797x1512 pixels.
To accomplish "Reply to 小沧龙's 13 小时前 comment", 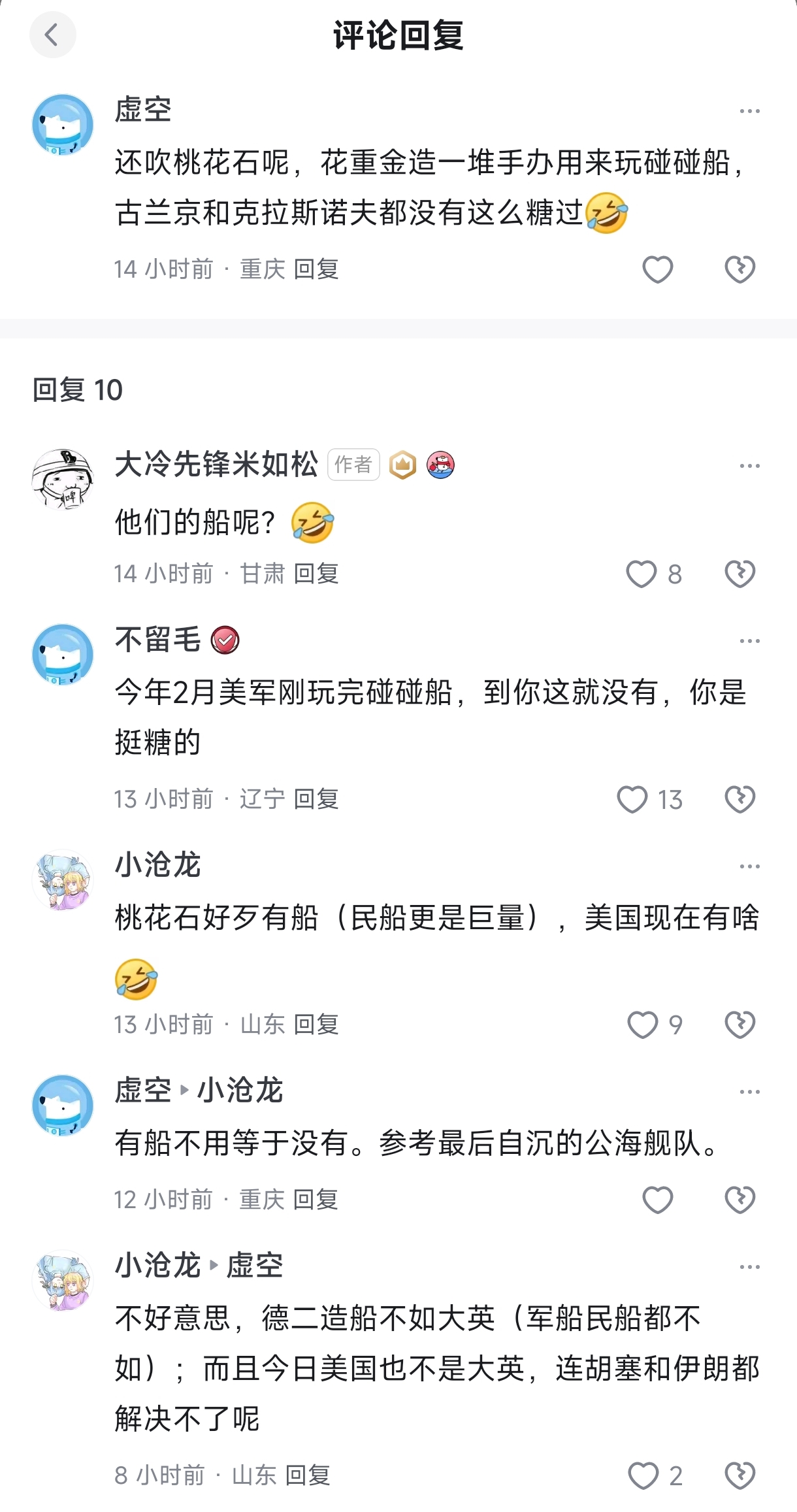I will [x=316, y=1025].
